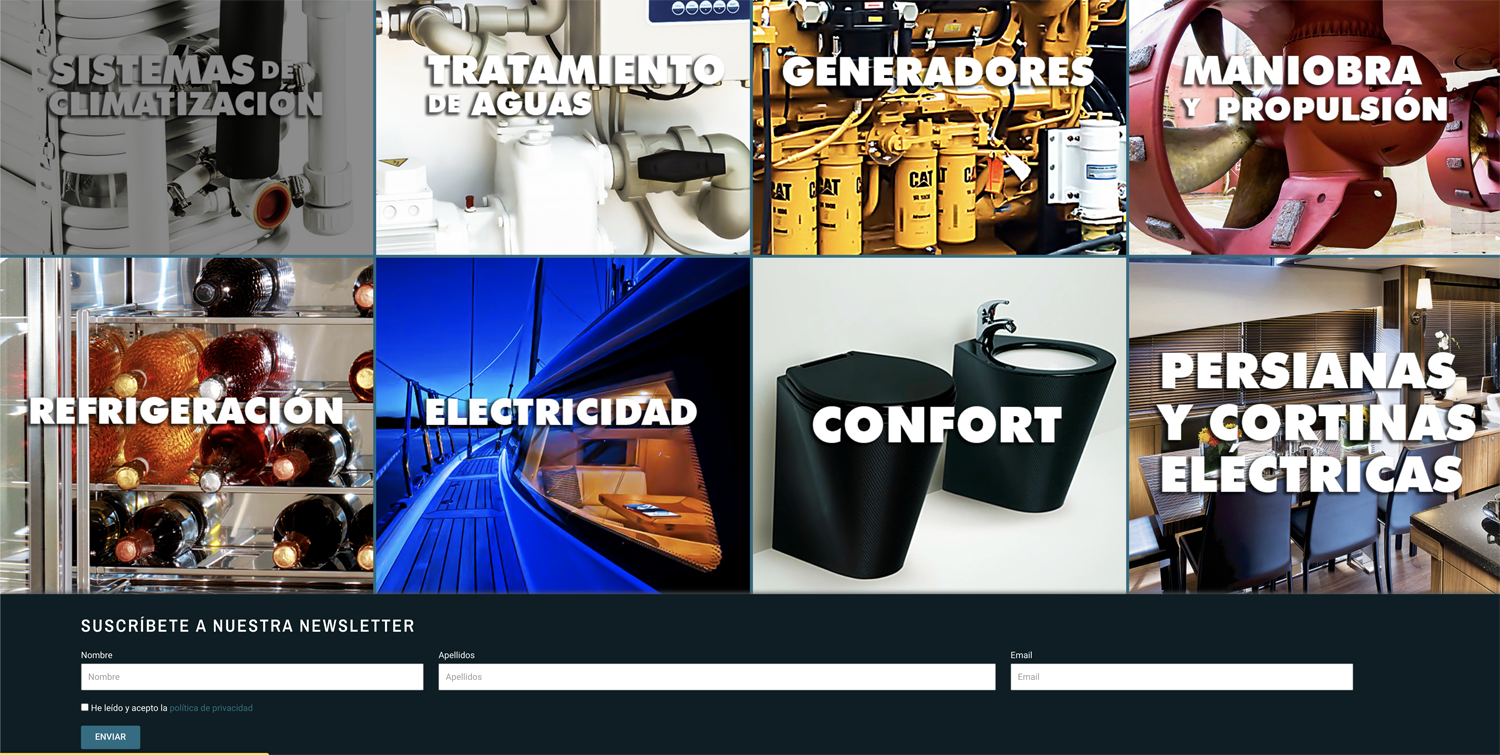View the Refrigeración category
Image resolution: width=1500 pixels, height=755 pixels.
(x=187, y=425)
